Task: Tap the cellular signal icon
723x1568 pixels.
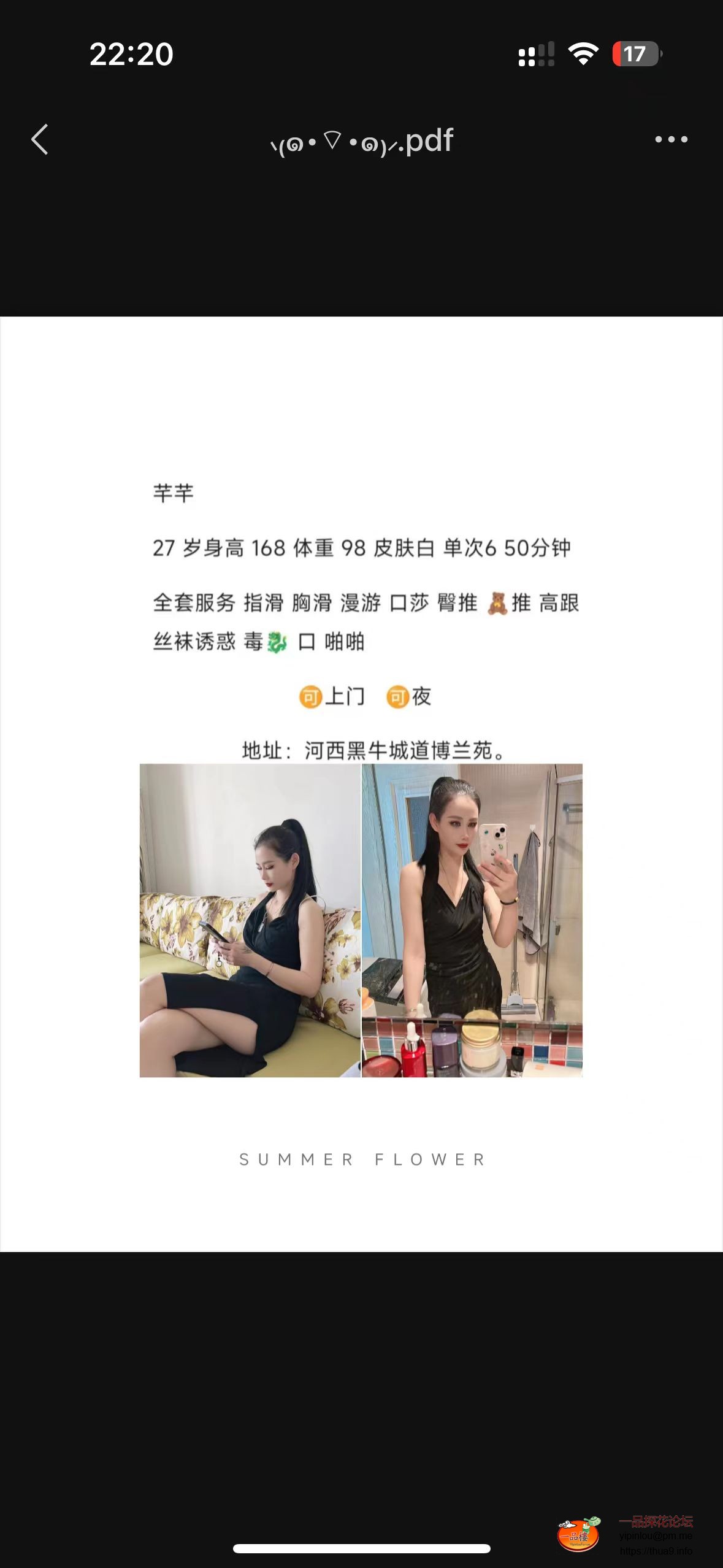Action: tap(536, 54)
